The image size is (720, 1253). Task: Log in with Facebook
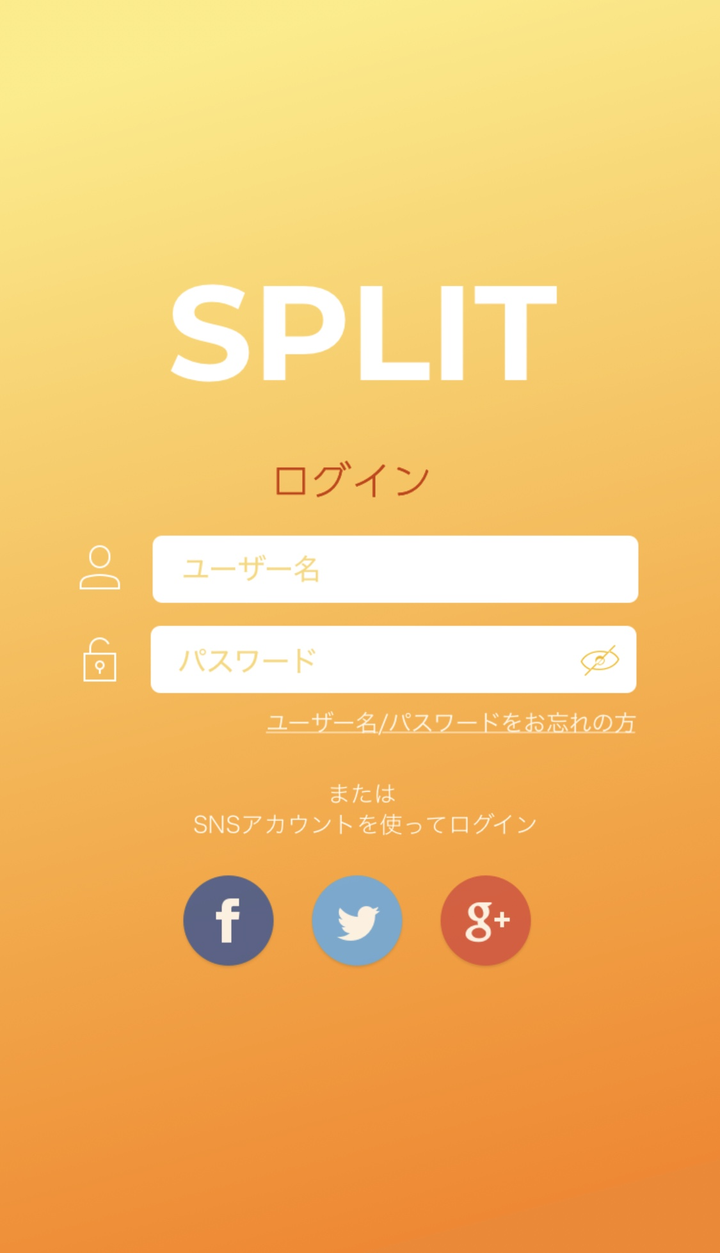pyautogui.click(x=228, y=920)
